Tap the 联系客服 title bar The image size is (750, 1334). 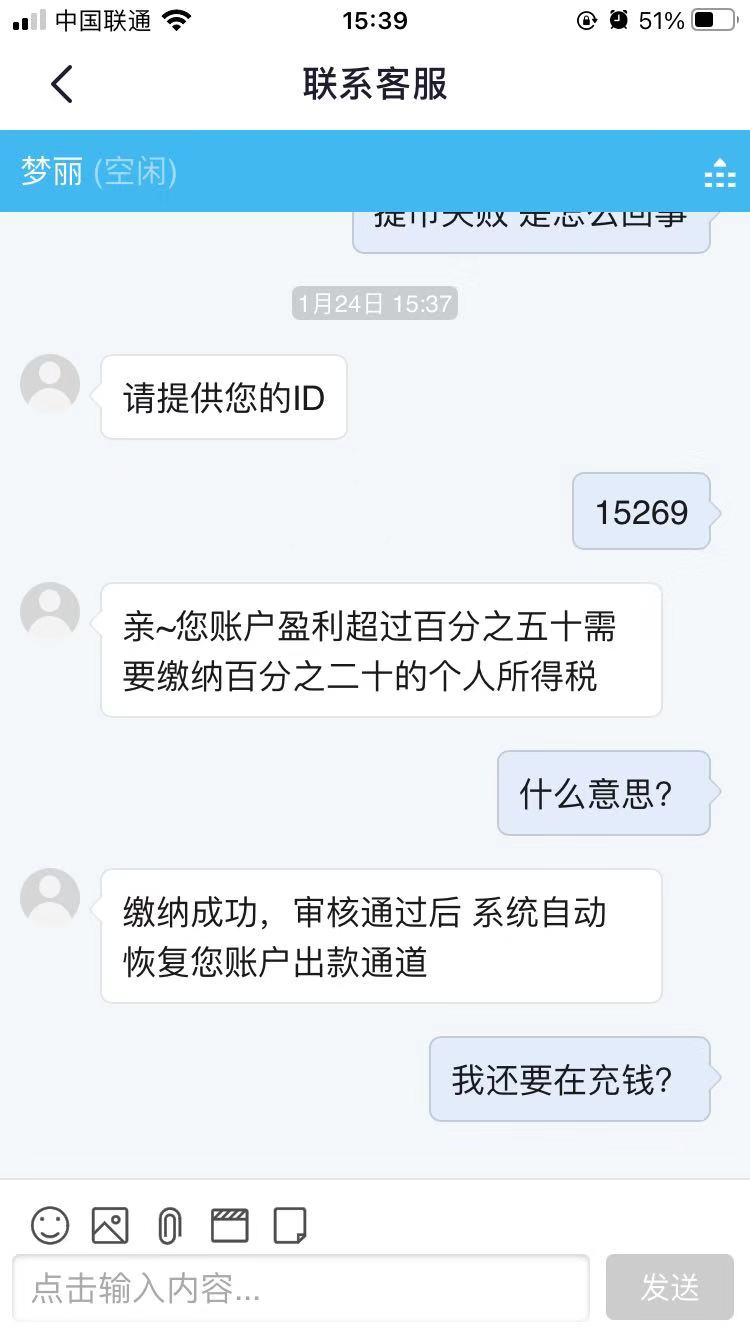(375, 84)
